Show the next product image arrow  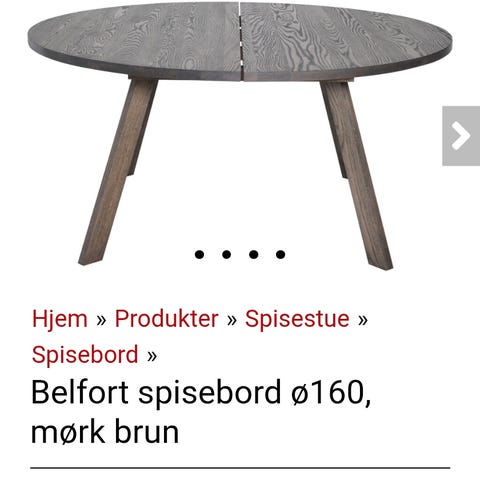[x=461, y=136]
